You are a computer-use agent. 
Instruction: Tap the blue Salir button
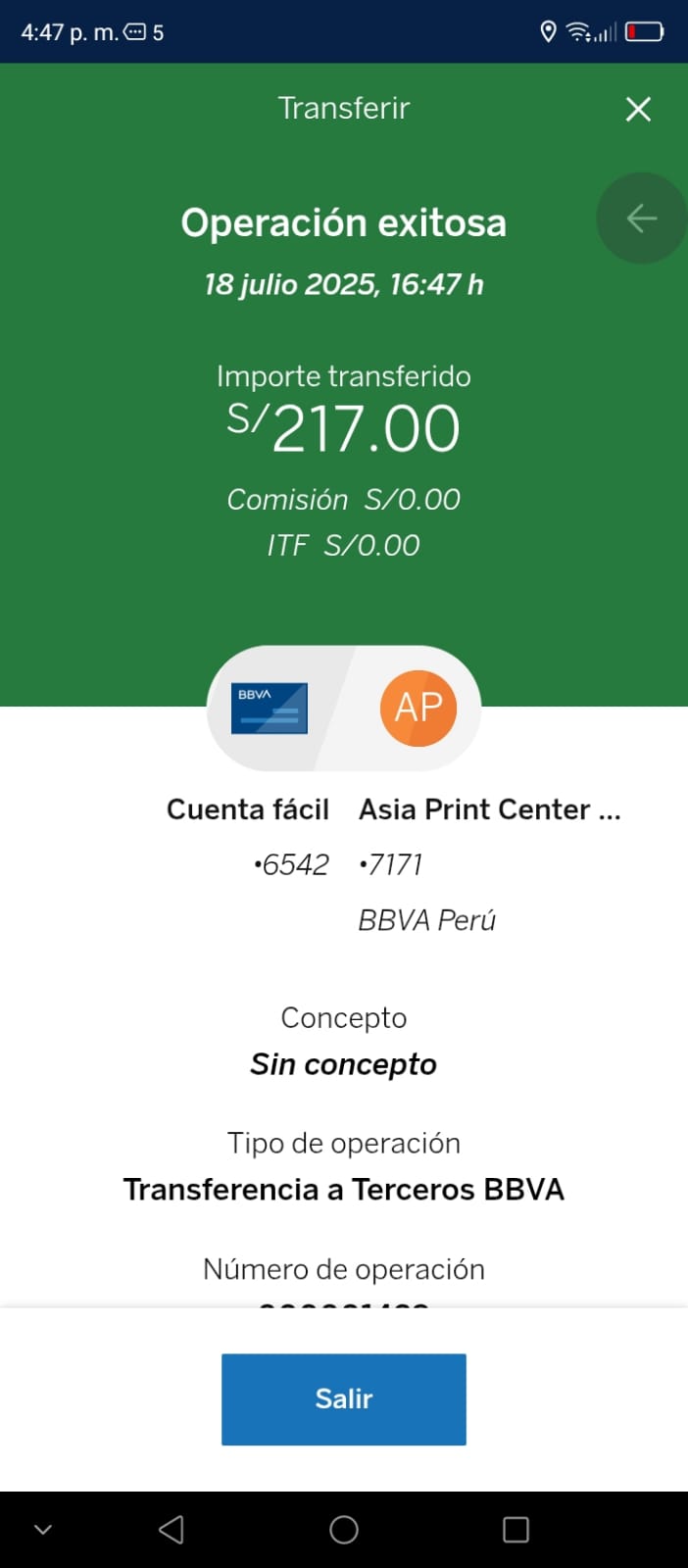tap(344, 1398)
